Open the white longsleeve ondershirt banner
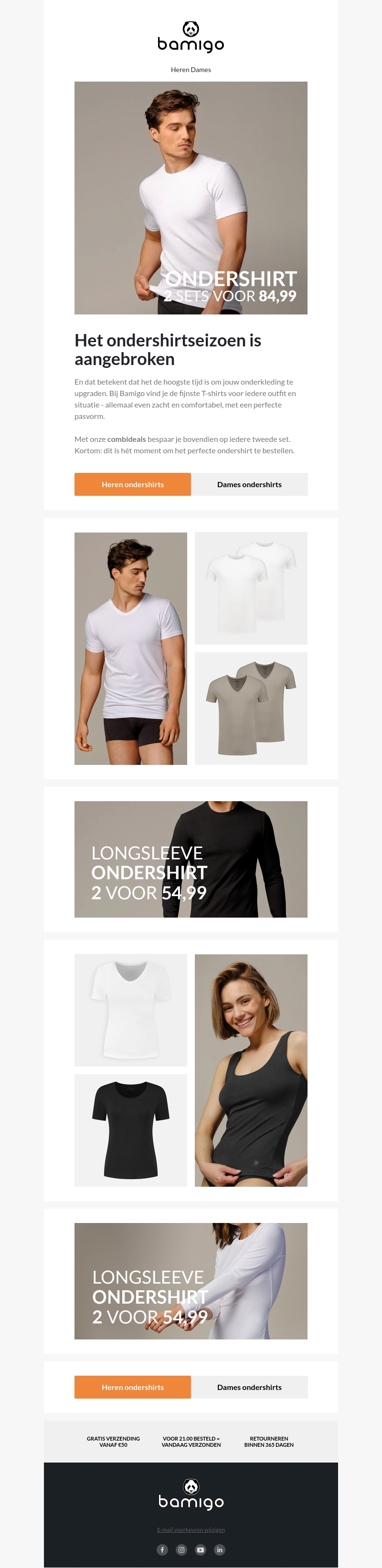 click(191, 1281)
